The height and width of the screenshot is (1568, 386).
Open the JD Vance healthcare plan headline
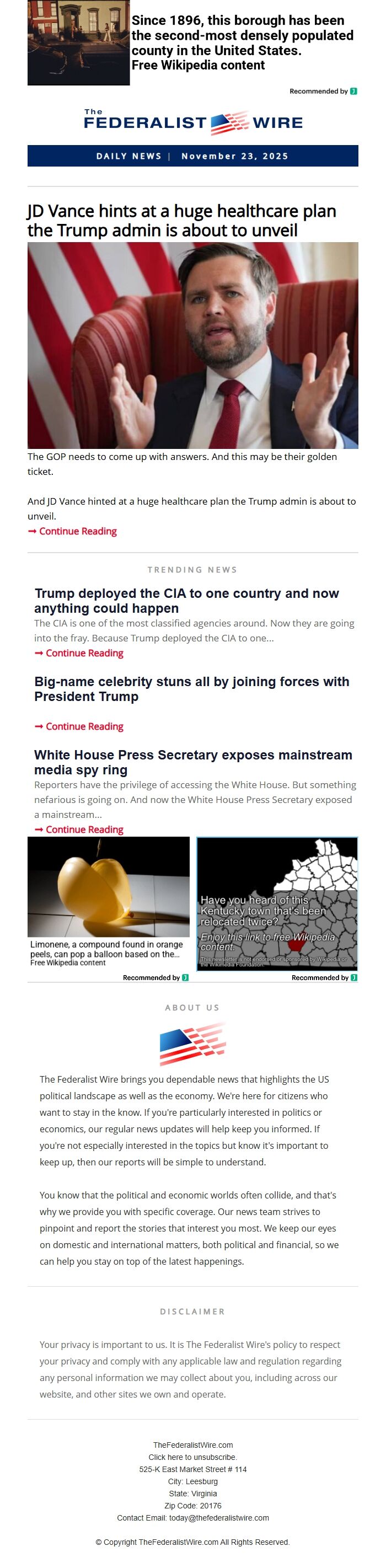pyautogui.click(x=181, y=221)
